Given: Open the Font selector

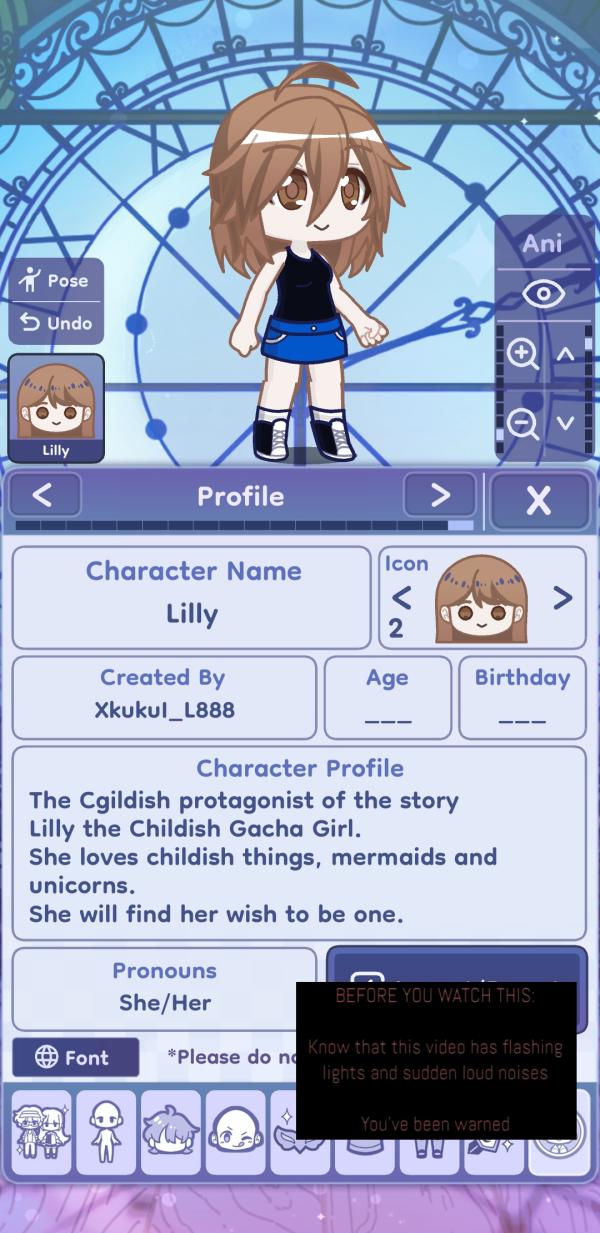Looking at the screenshot, I should 75,1057.
